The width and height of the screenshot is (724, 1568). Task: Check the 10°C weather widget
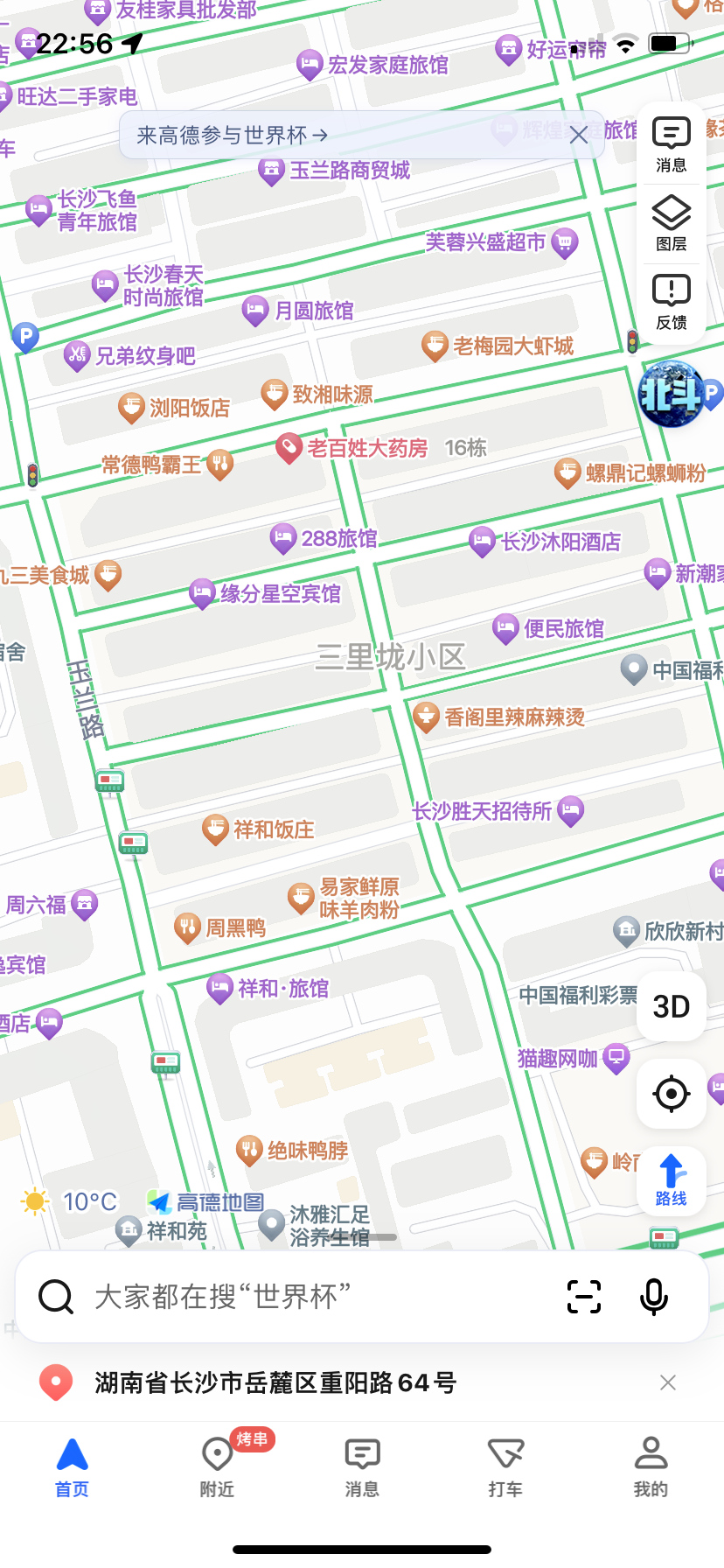point(70,1202)
